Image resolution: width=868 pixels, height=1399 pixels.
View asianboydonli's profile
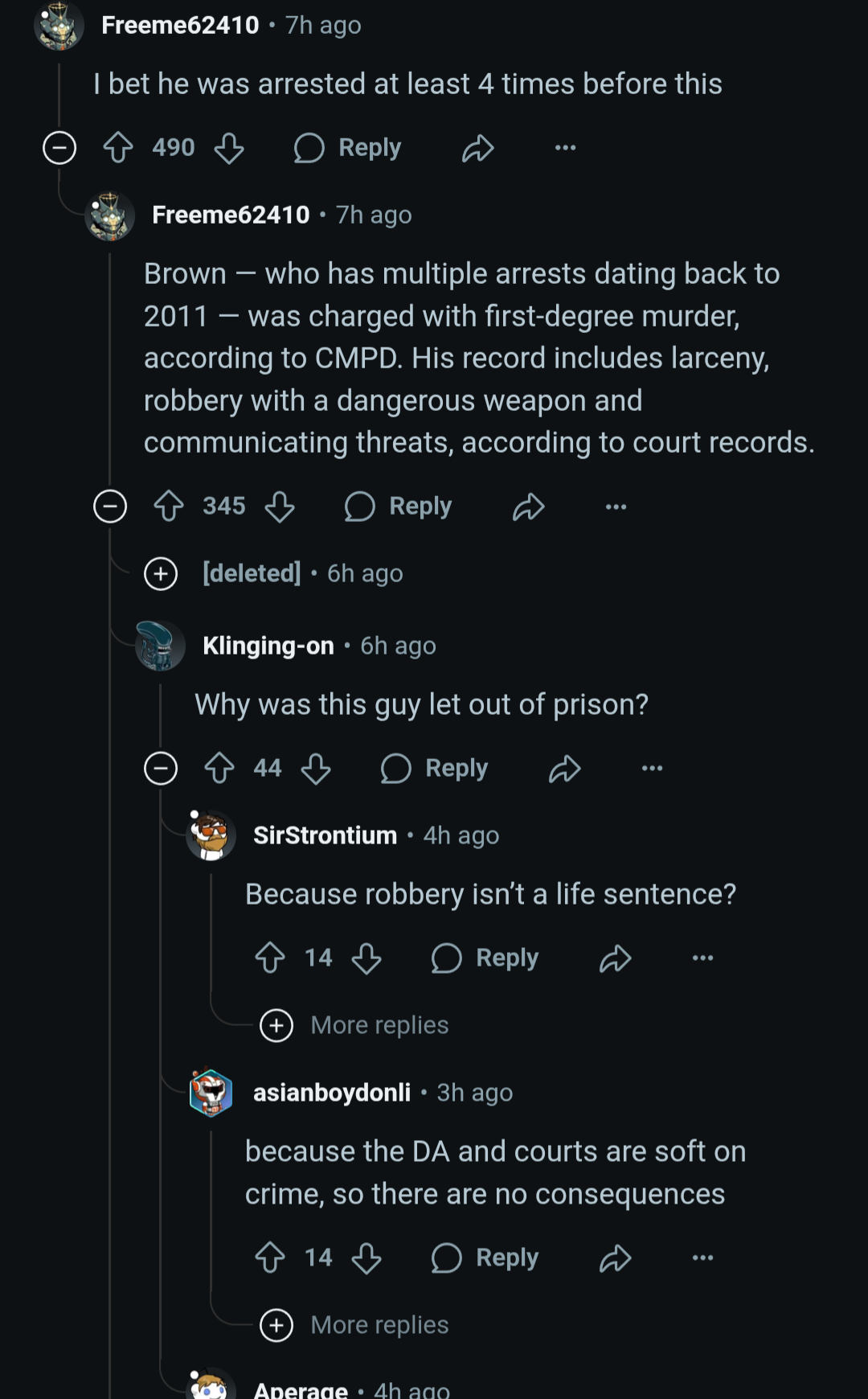[331, 1093]
